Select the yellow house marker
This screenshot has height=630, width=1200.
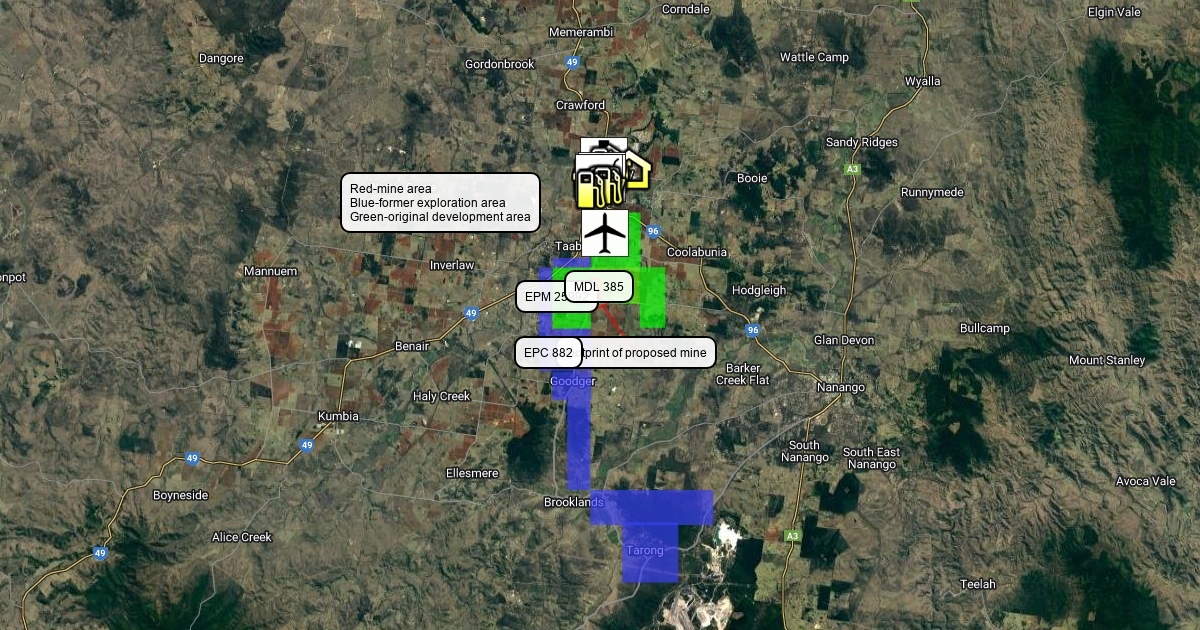(x=636, y=170)
